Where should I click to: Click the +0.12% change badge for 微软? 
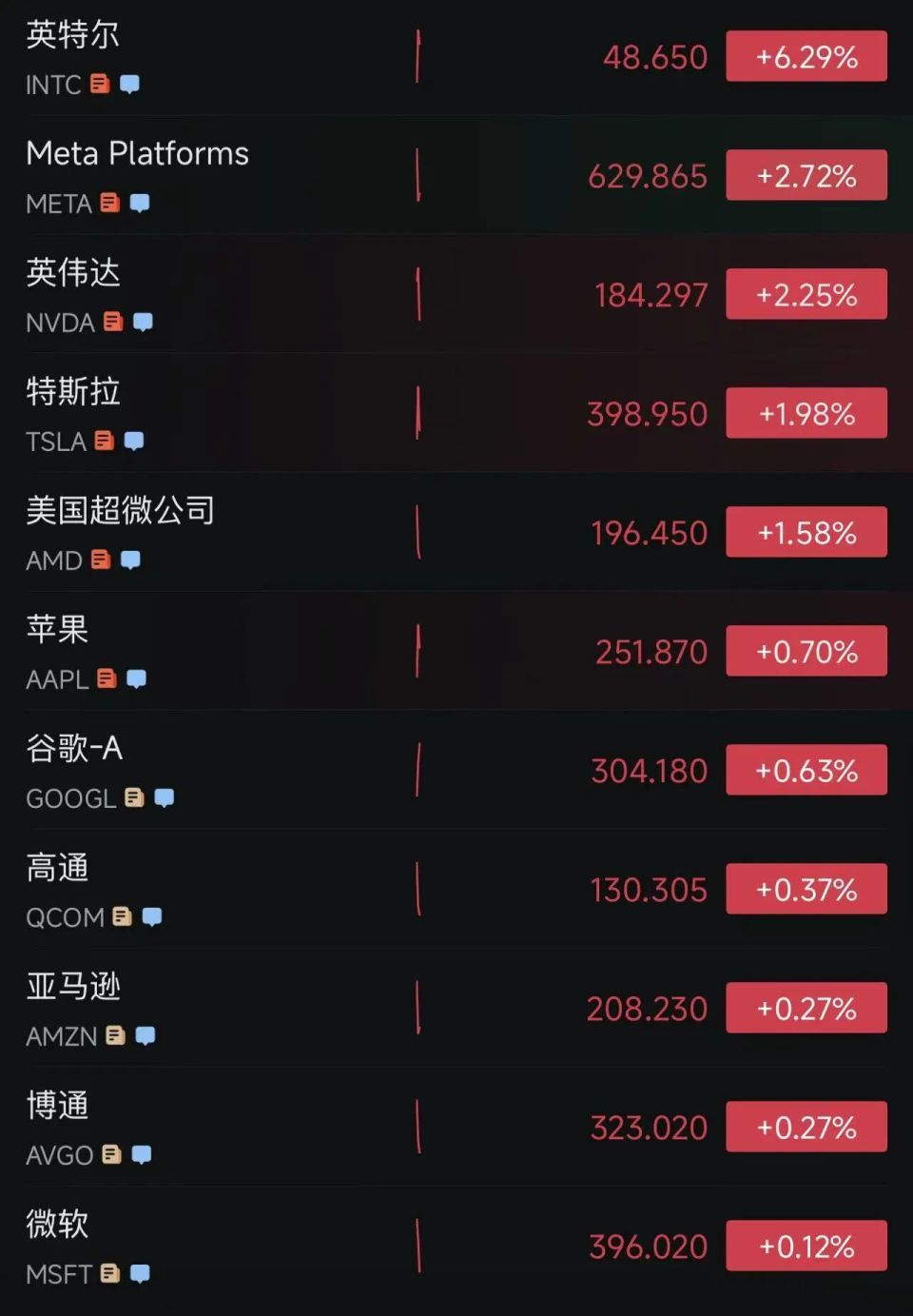click(x=806, y=1246)
